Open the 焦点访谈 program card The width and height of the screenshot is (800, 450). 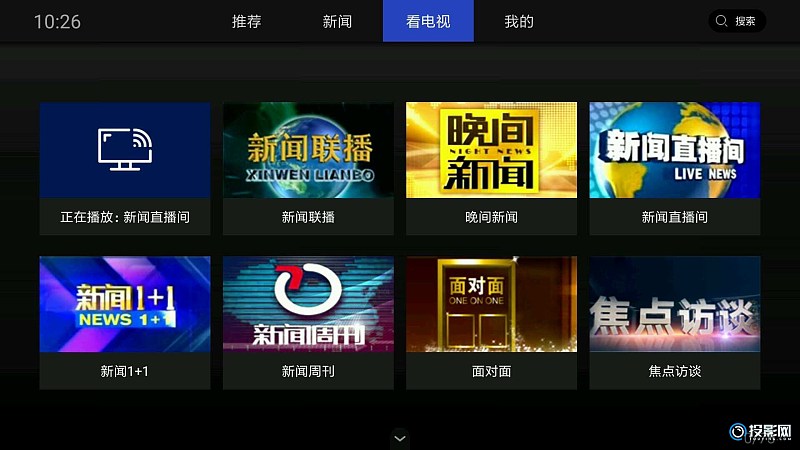(674, 322)
